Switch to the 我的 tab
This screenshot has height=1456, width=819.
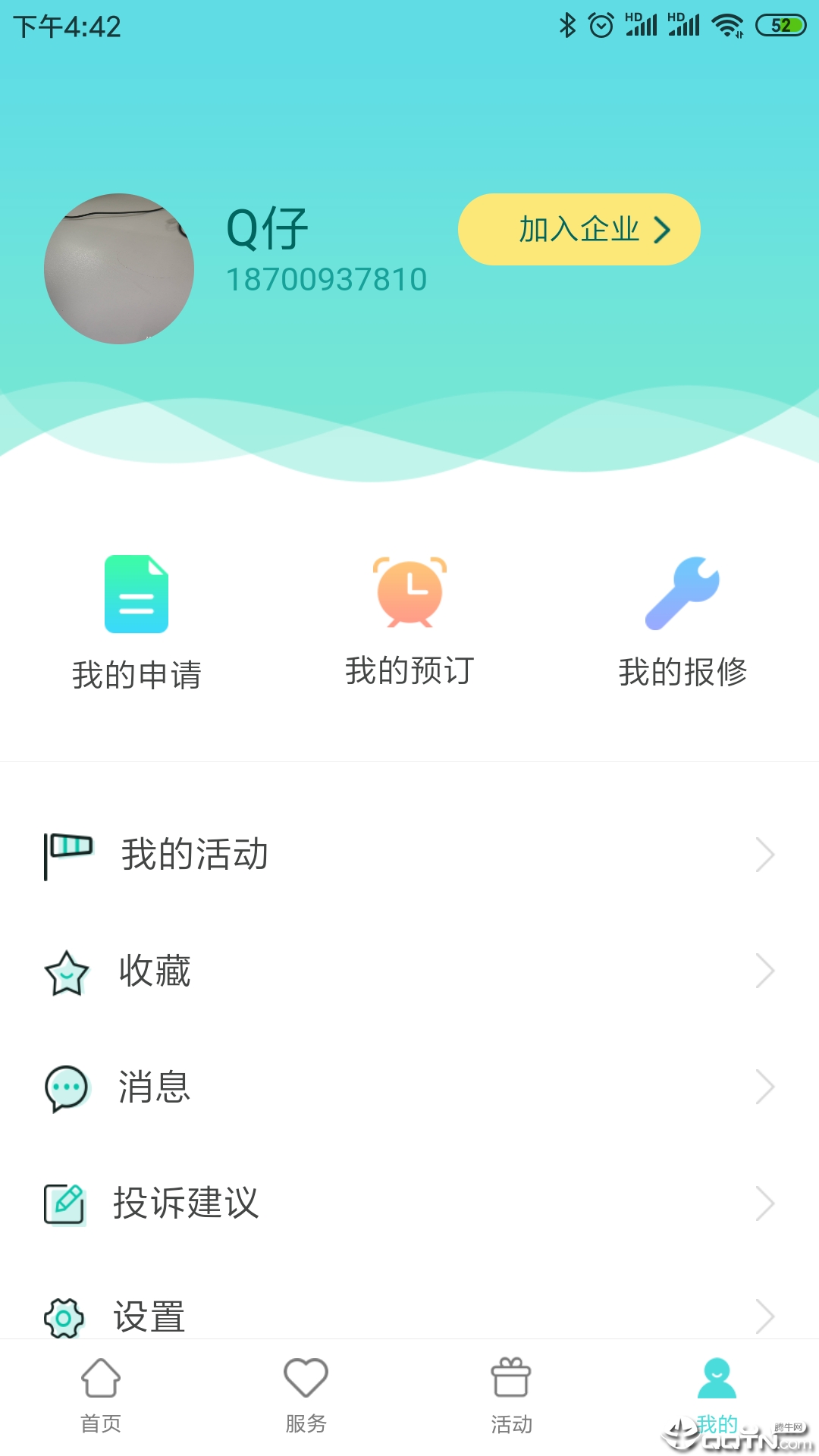point(715,1395)
